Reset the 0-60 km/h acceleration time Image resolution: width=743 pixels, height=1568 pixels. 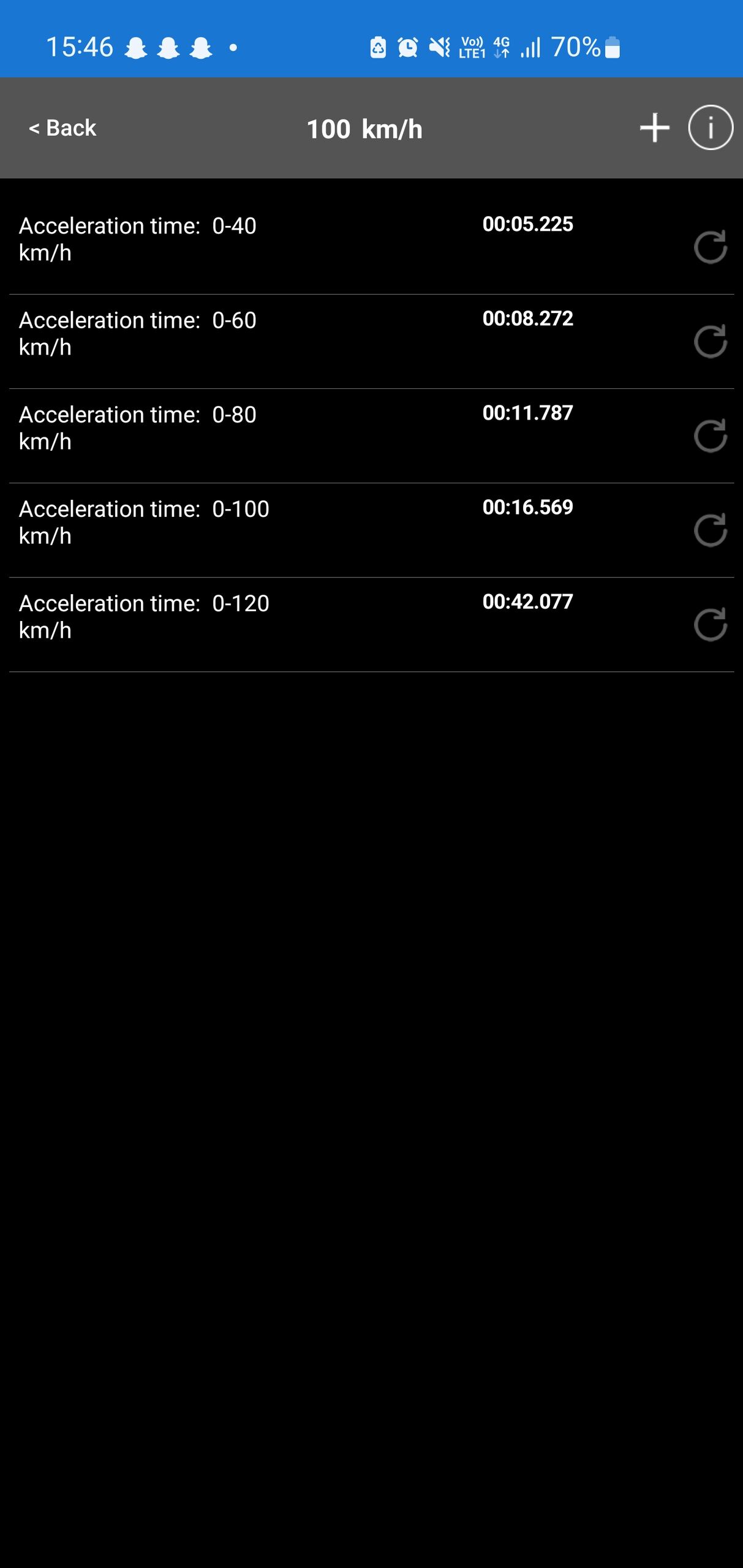click(x=711, y=341)
